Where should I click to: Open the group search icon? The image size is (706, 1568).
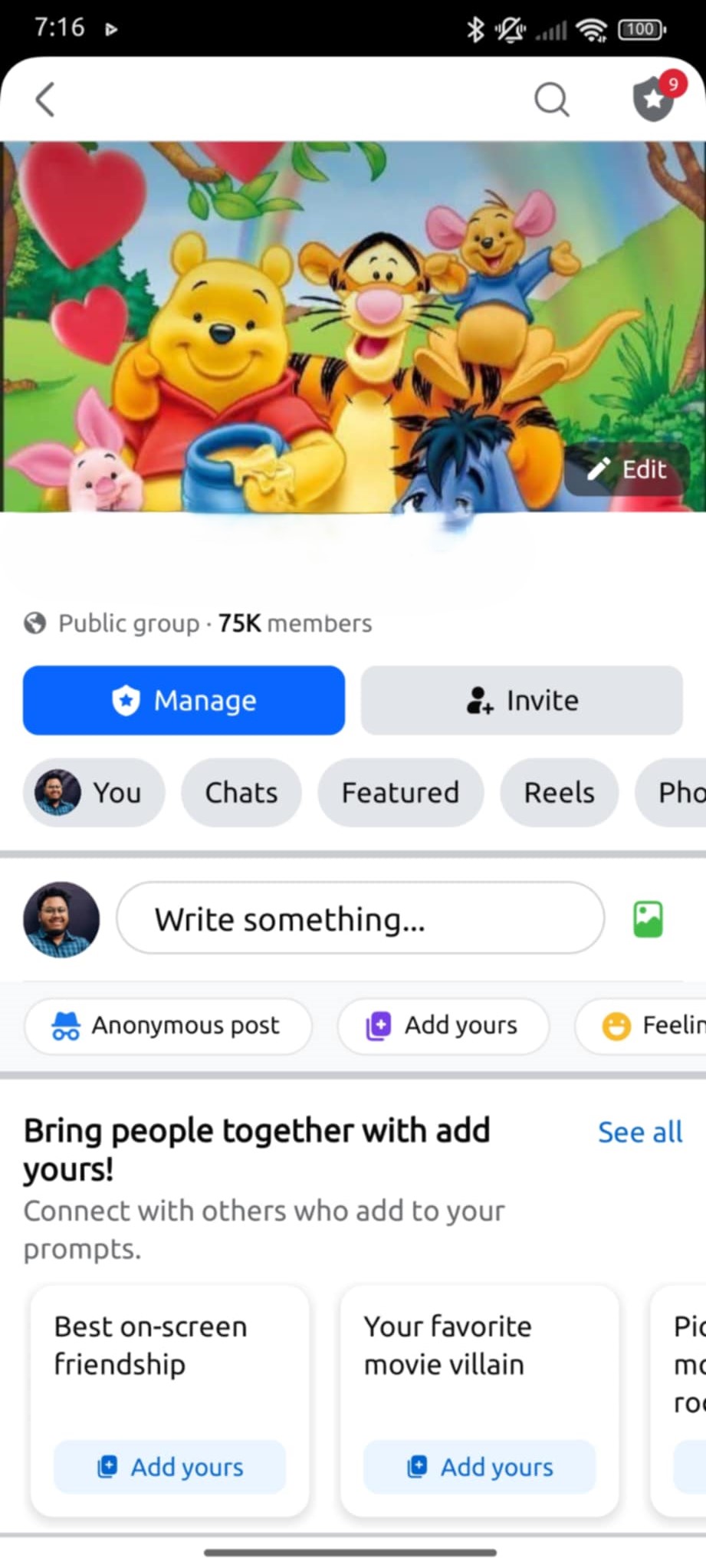[x=551, y=100]
